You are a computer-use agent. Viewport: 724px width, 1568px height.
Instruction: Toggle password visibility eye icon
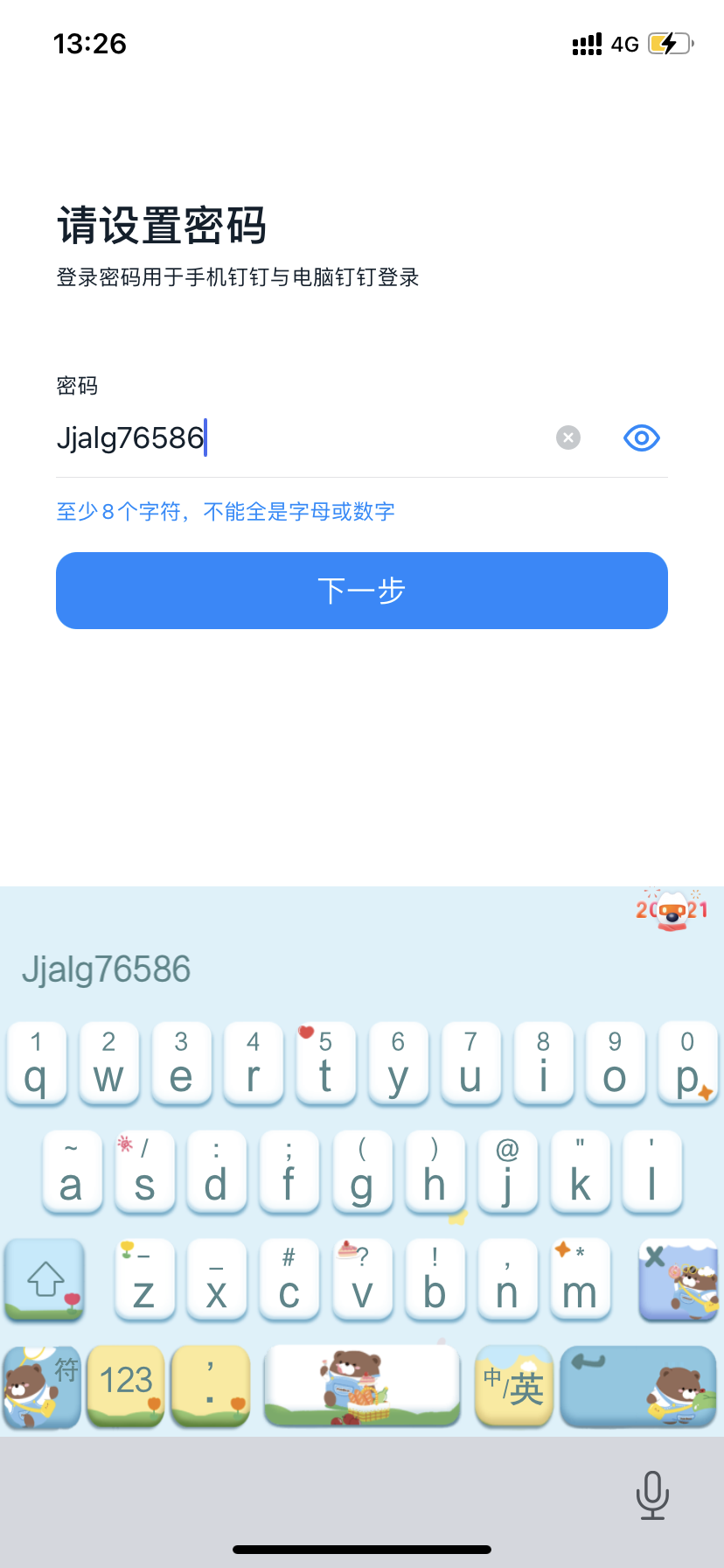tap(642, 437)
